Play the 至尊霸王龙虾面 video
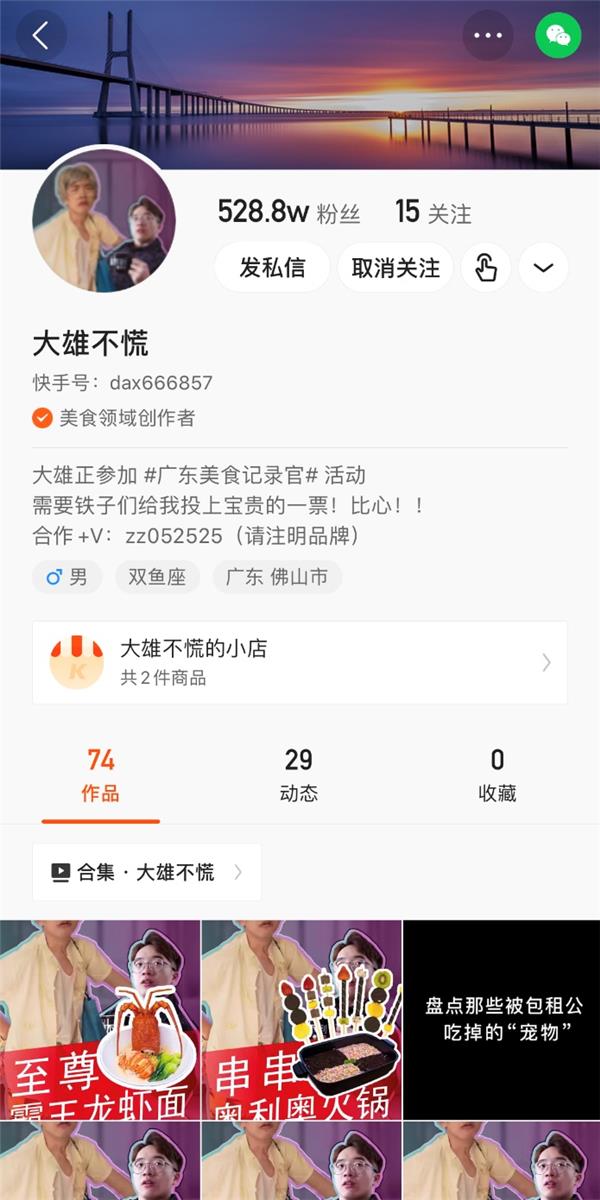 [100, 1020]
